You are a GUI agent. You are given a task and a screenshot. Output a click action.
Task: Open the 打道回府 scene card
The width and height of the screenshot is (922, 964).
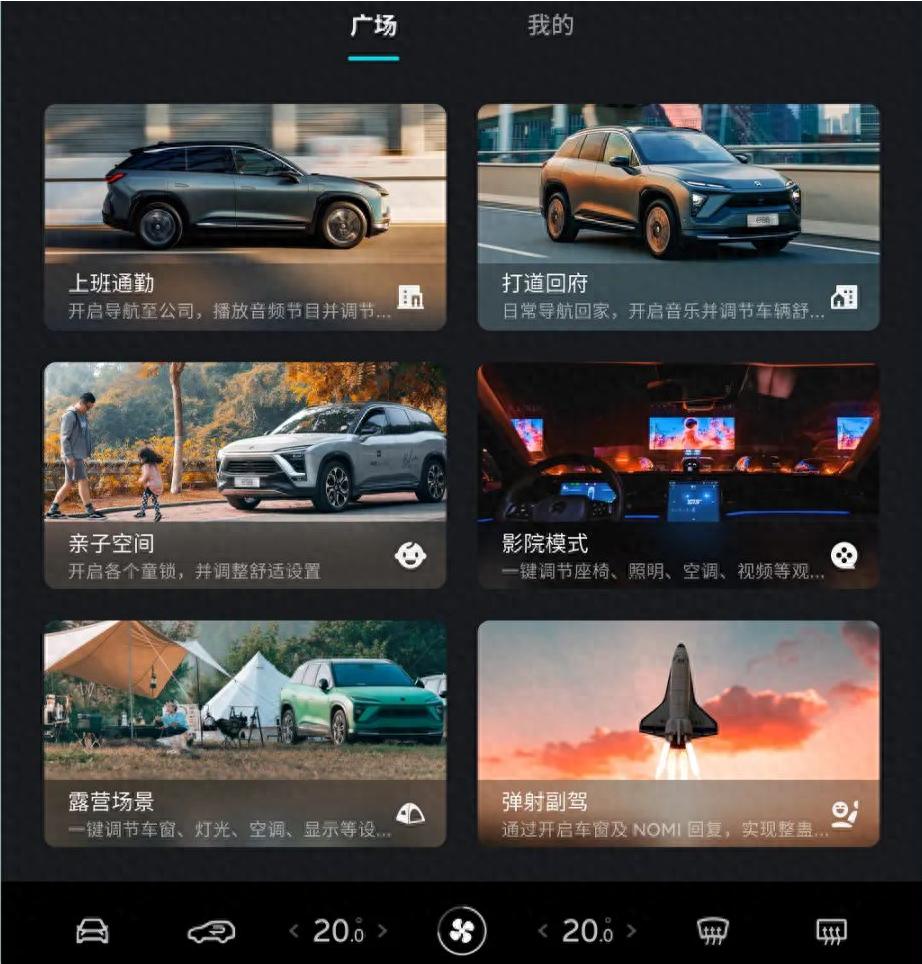678,217
